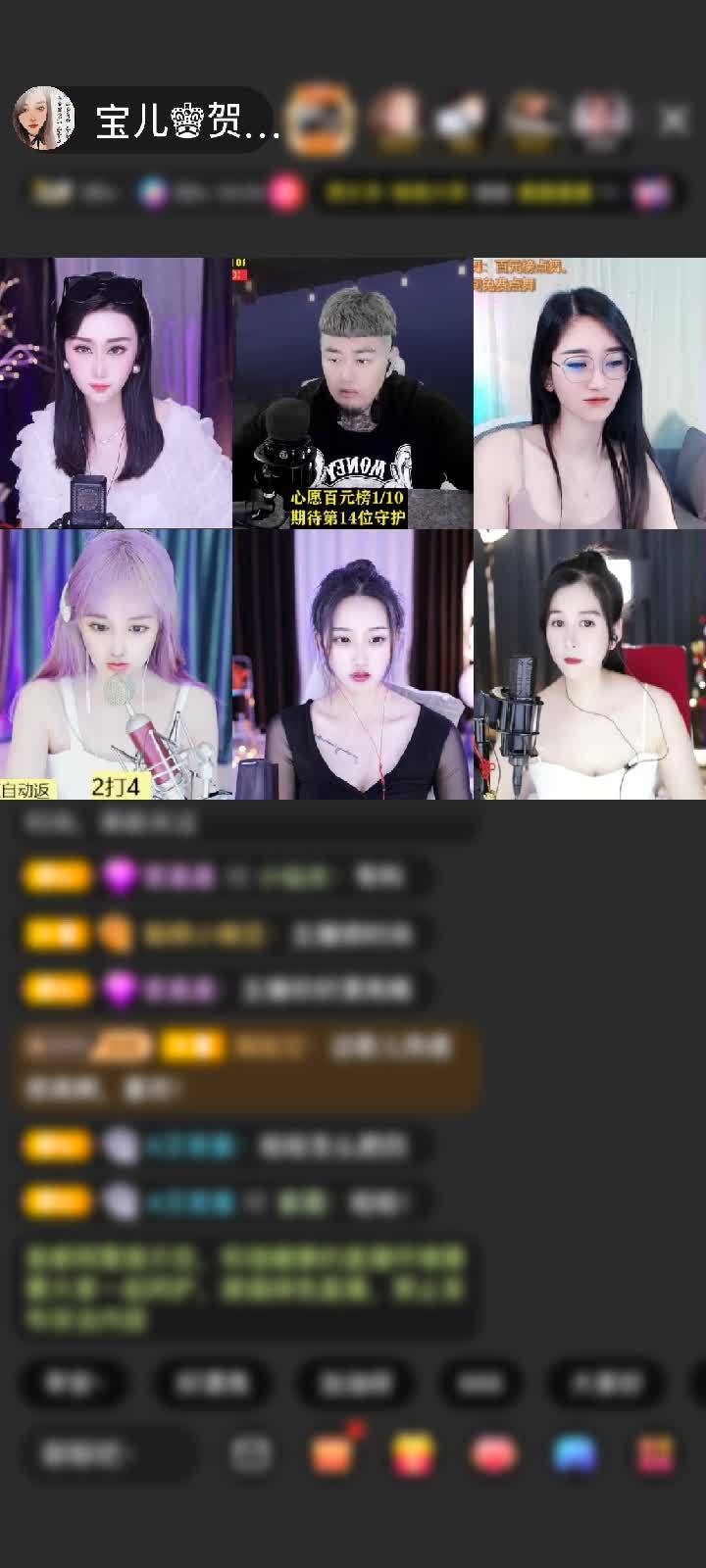Tap the first quick reply chip
This screenshot has width=706, height=1568.
click(73, 1383)
